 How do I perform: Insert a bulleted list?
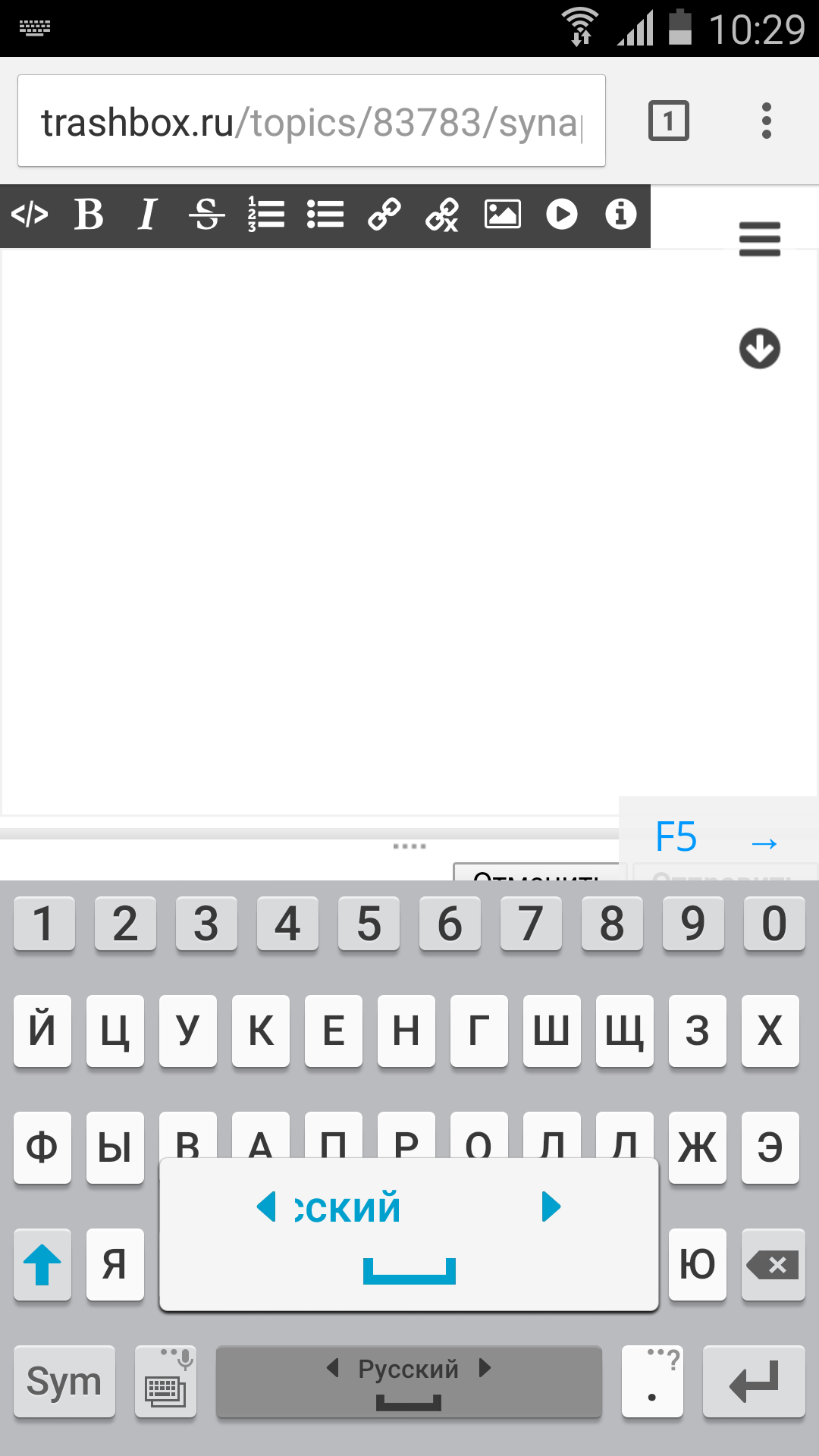pyautogui.click(x=325, y=215)
